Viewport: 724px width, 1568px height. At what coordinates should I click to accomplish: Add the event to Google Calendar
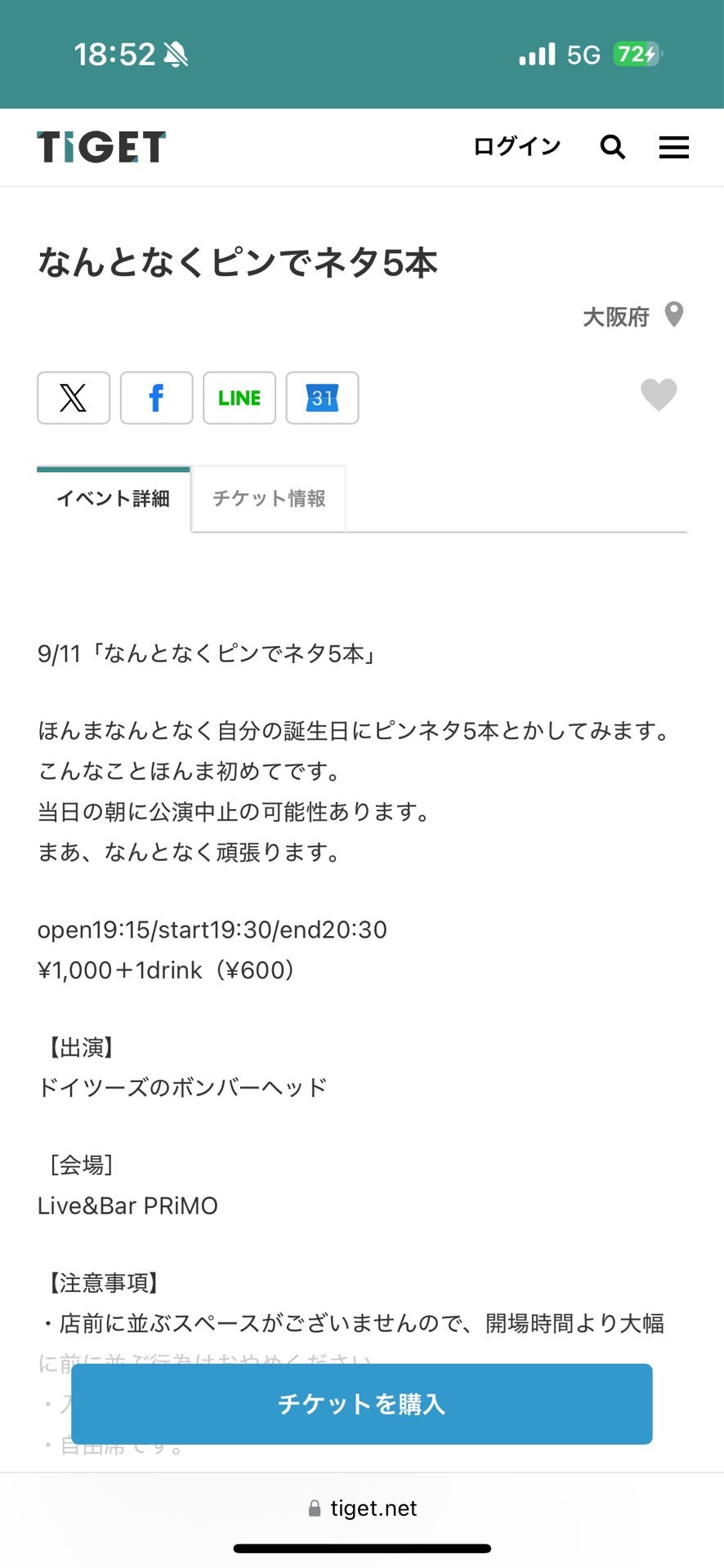point(322,399)
